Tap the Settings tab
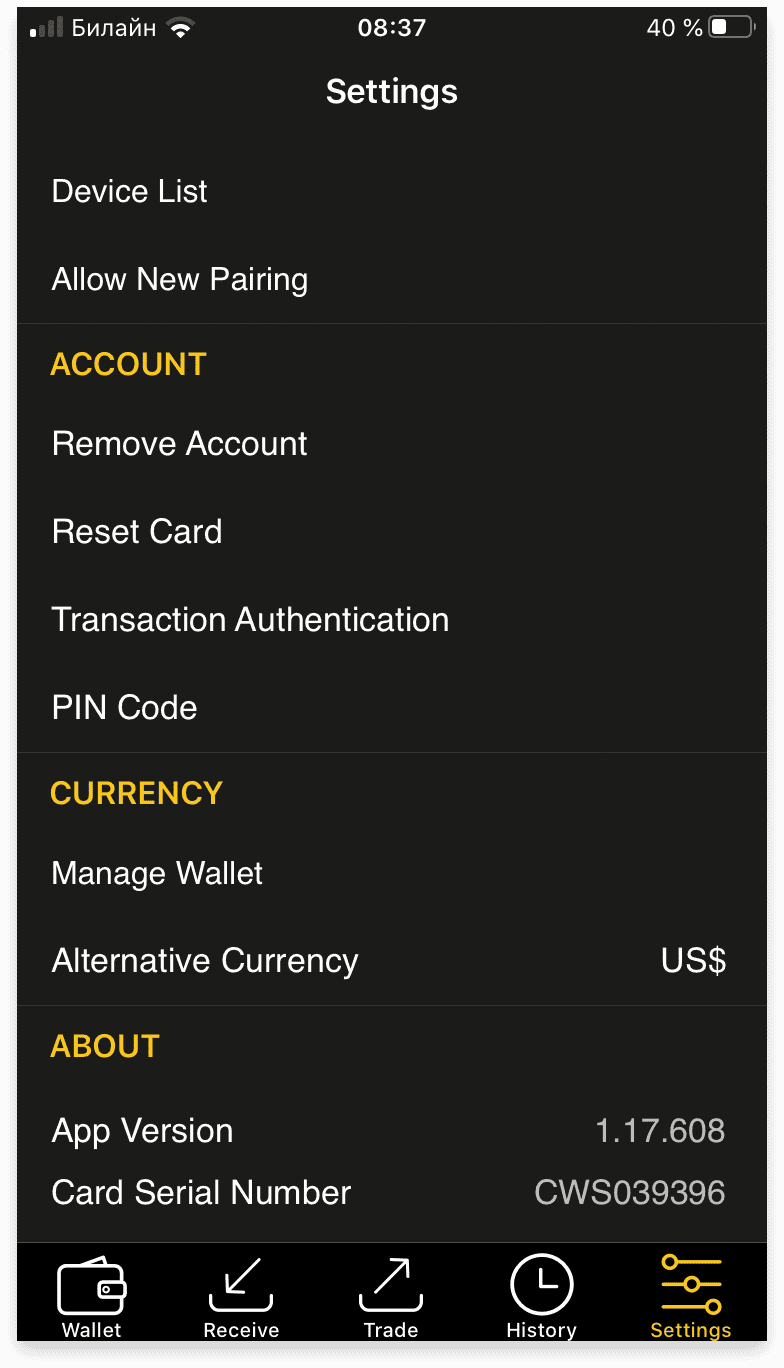The height and width of the screenshot is (1368, 784). tap(691, 1296)
